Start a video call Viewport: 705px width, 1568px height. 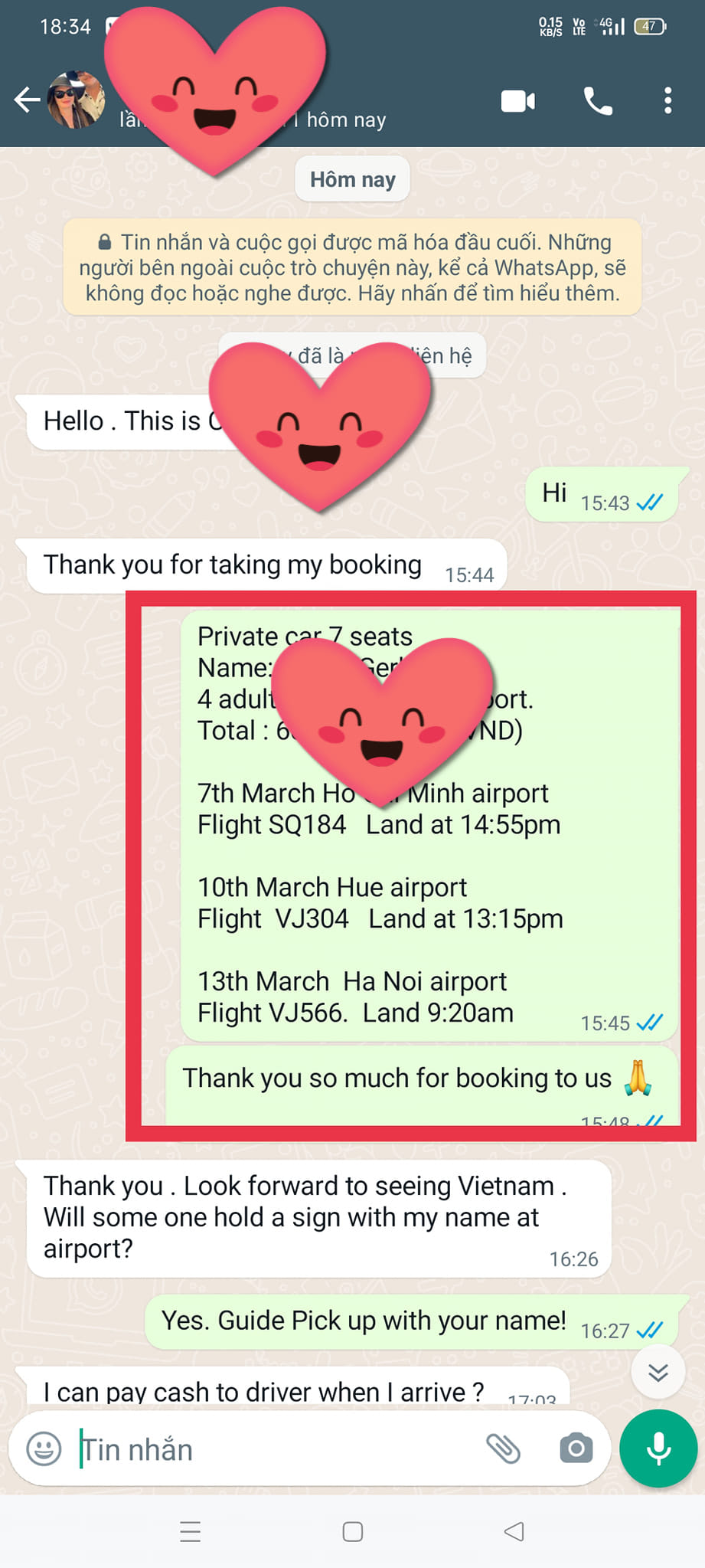(x=518, y=101)
